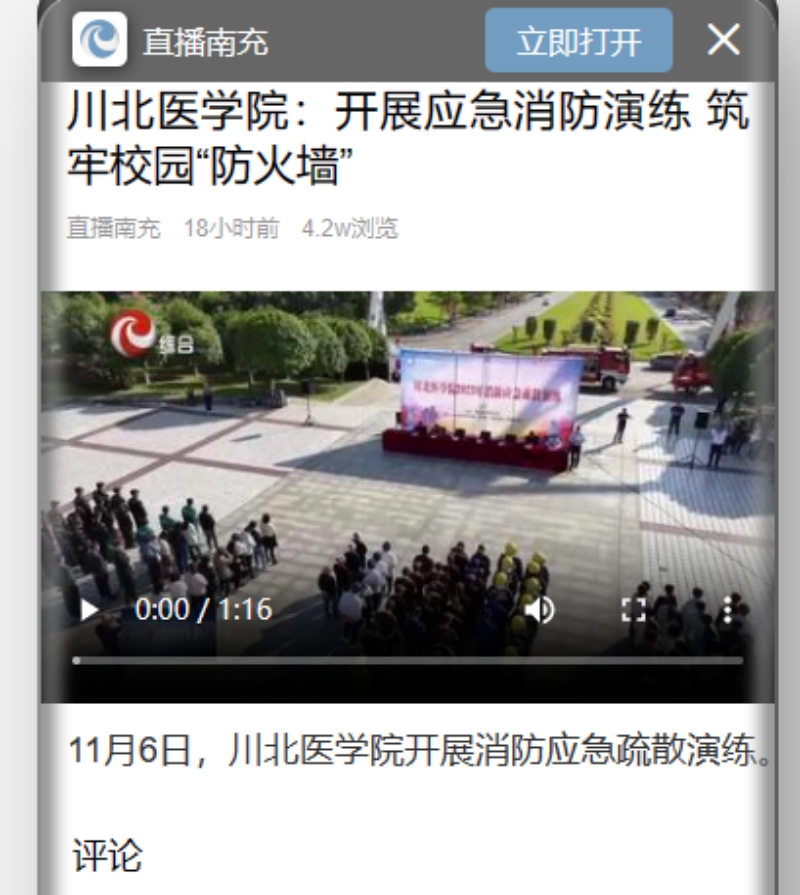Play the fire drill video
This screenshot has height=895, width=800.
click(x=90, y=609)
